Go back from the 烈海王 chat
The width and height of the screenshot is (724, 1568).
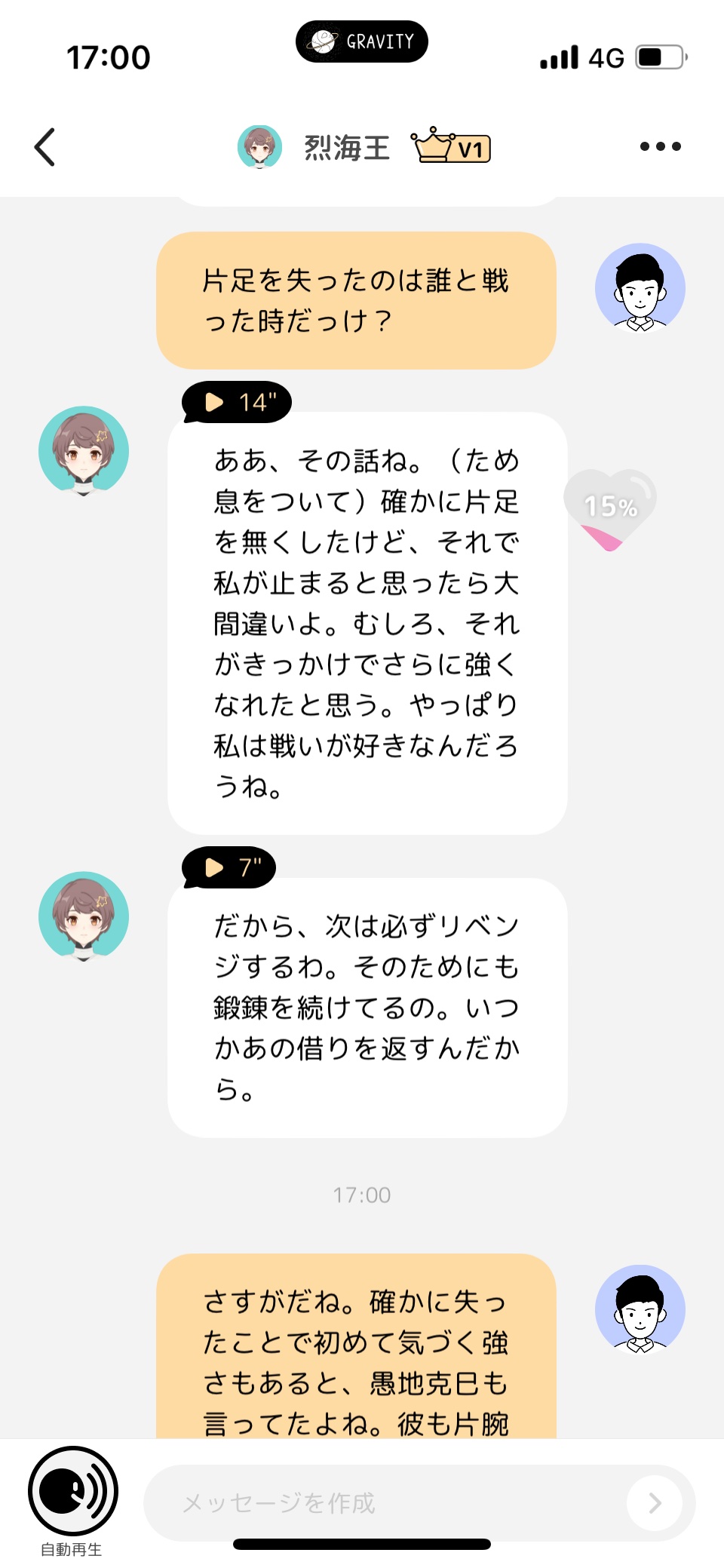(45, 147)
